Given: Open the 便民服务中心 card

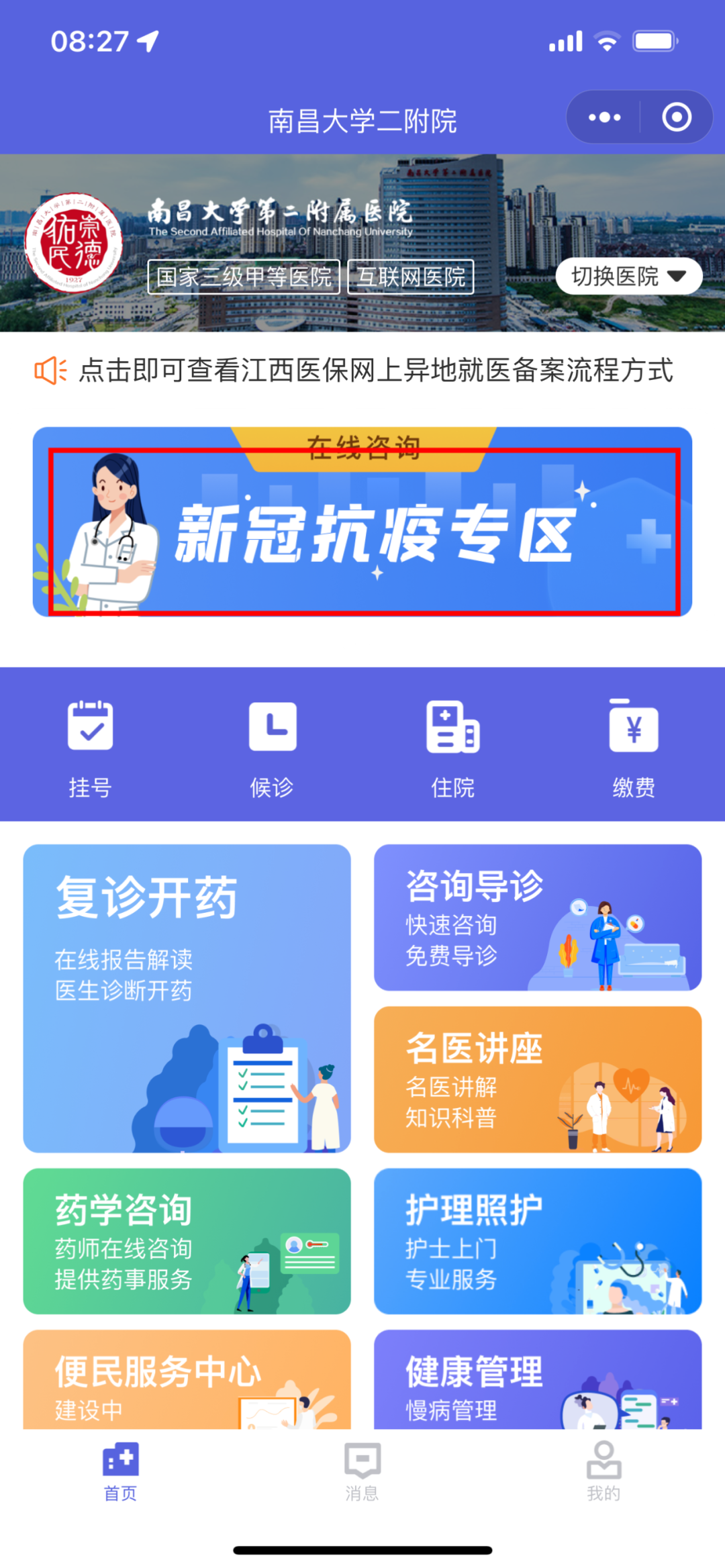Looking at the screenshot, I should pos(187,1379).
